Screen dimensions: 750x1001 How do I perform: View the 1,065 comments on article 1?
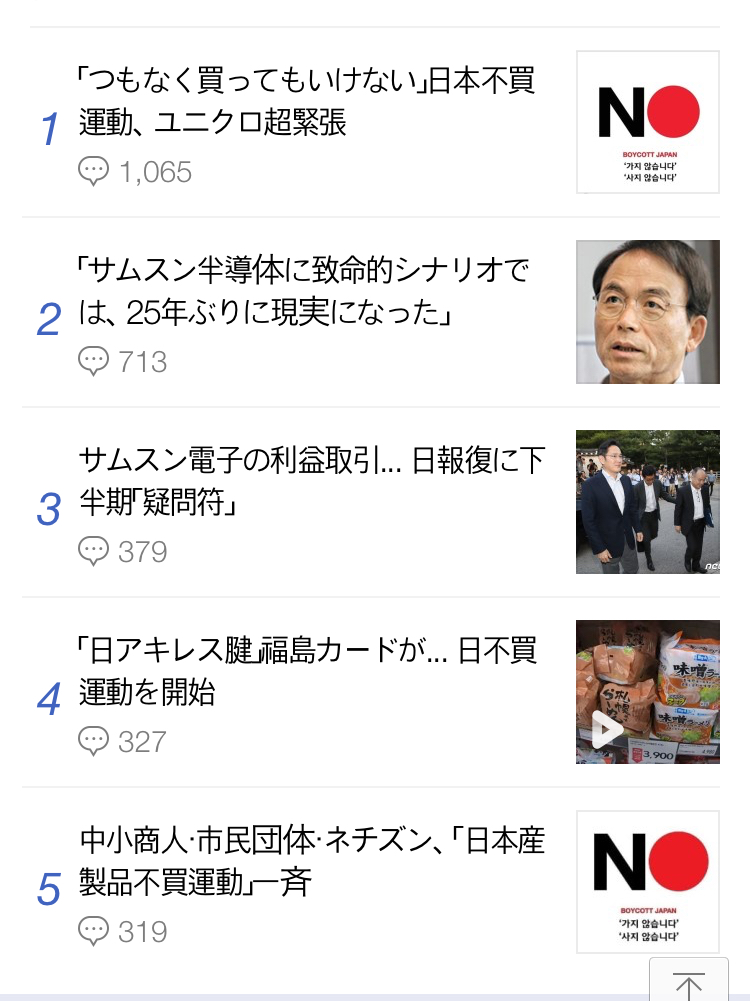136,172
